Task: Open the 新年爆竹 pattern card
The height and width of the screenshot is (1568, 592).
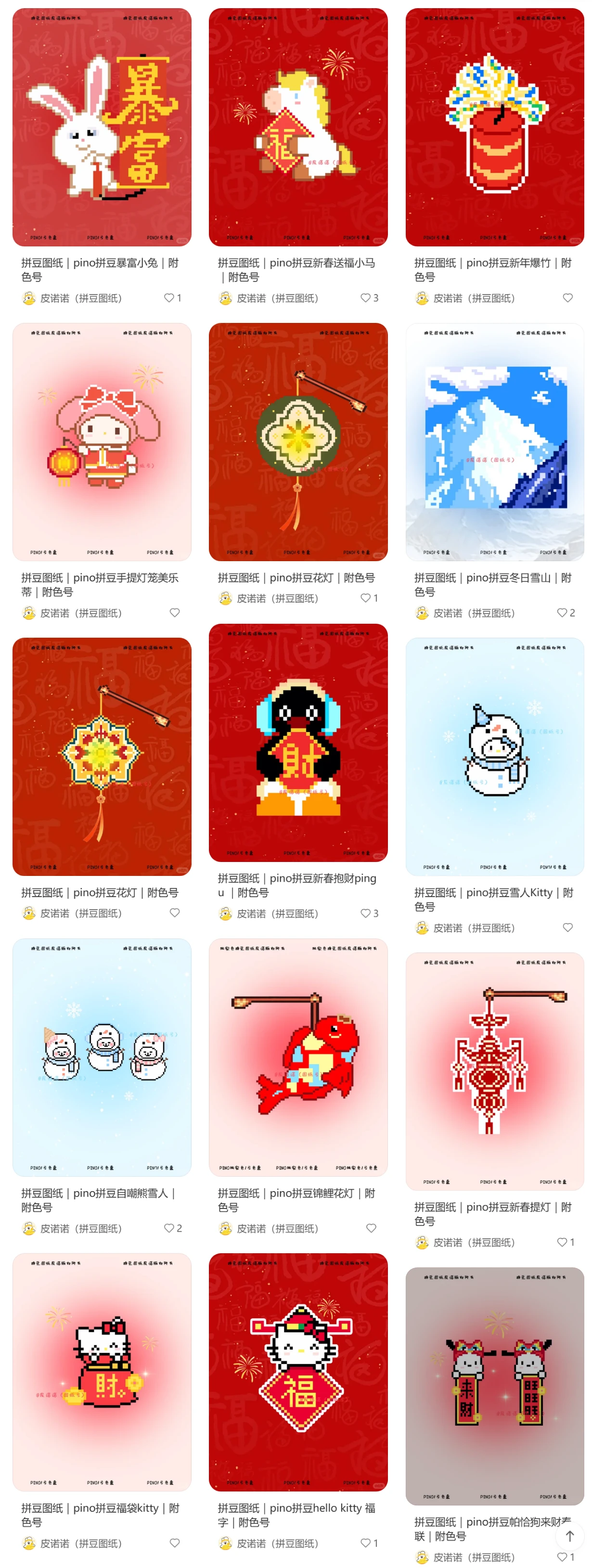Action: pos(494,127)
